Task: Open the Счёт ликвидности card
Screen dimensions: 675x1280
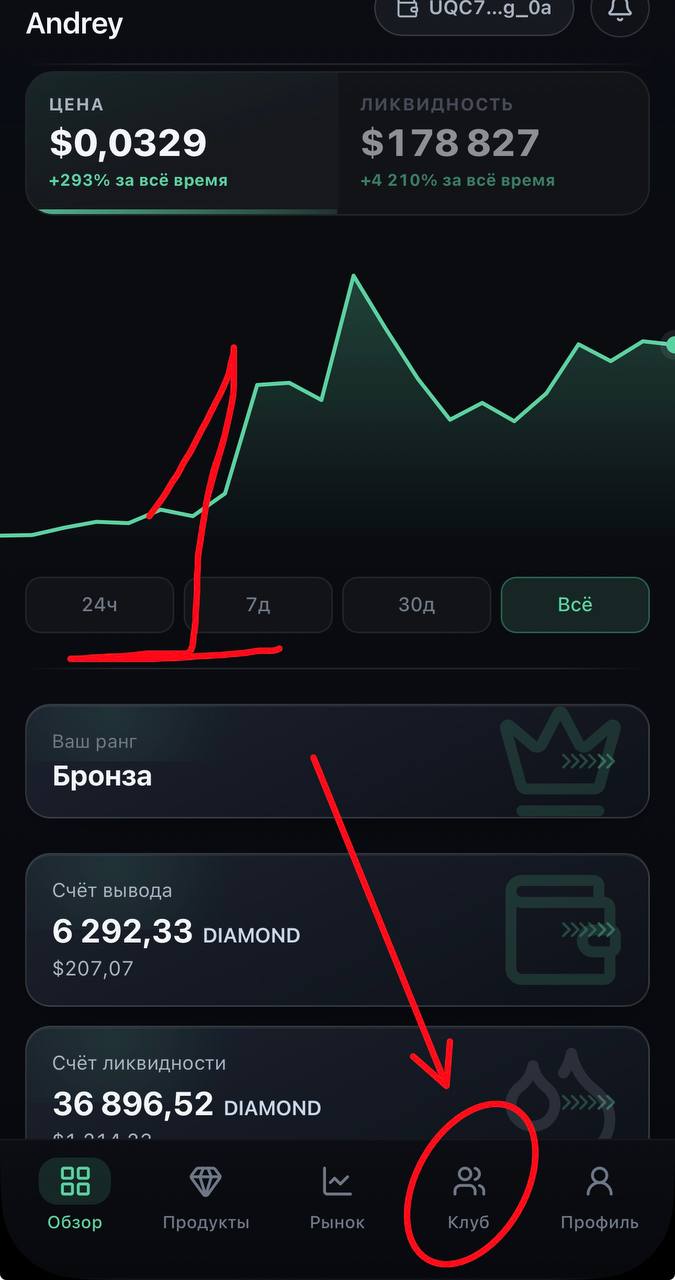Action: tap(337, 1084)
